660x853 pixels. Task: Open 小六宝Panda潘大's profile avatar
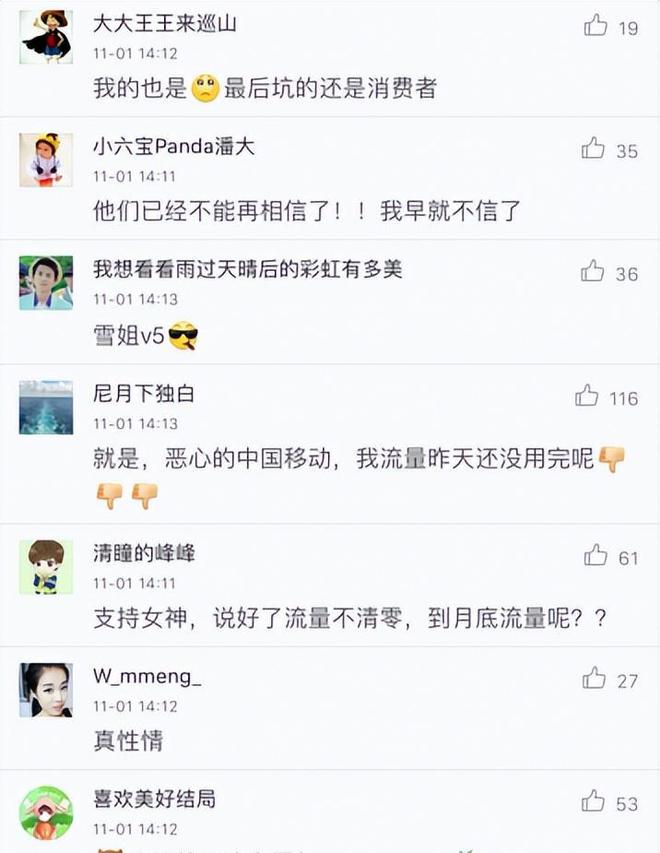(46, 159)
